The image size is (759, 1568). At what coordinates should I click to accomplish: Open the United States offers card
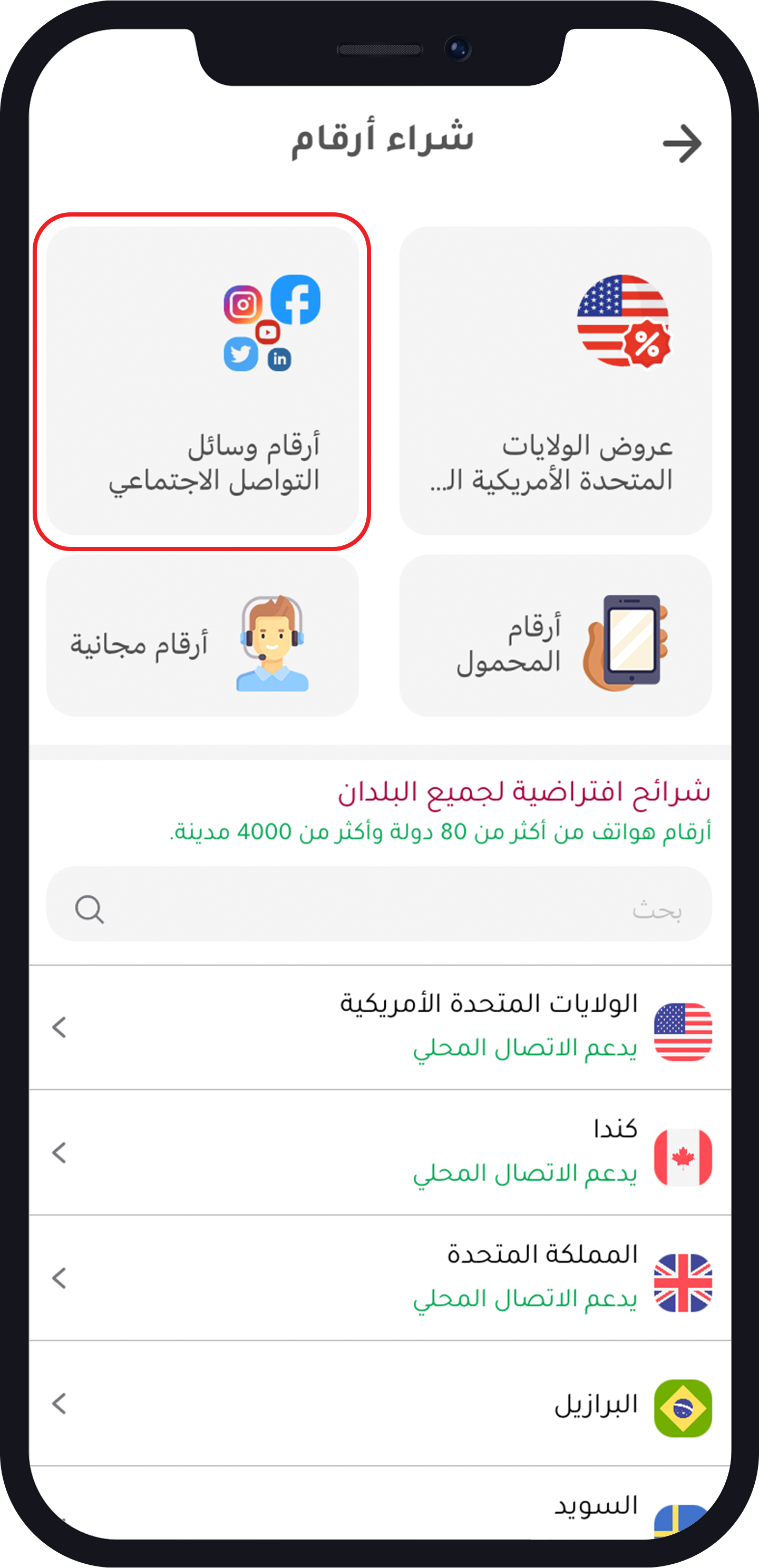[x=555, y=381]
